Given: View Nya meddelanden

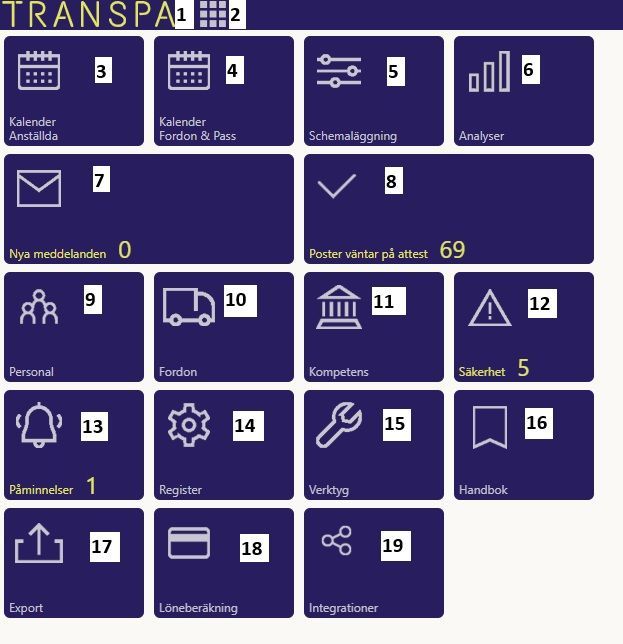Looking at the screenshot, I should click(x=149, y=209).
